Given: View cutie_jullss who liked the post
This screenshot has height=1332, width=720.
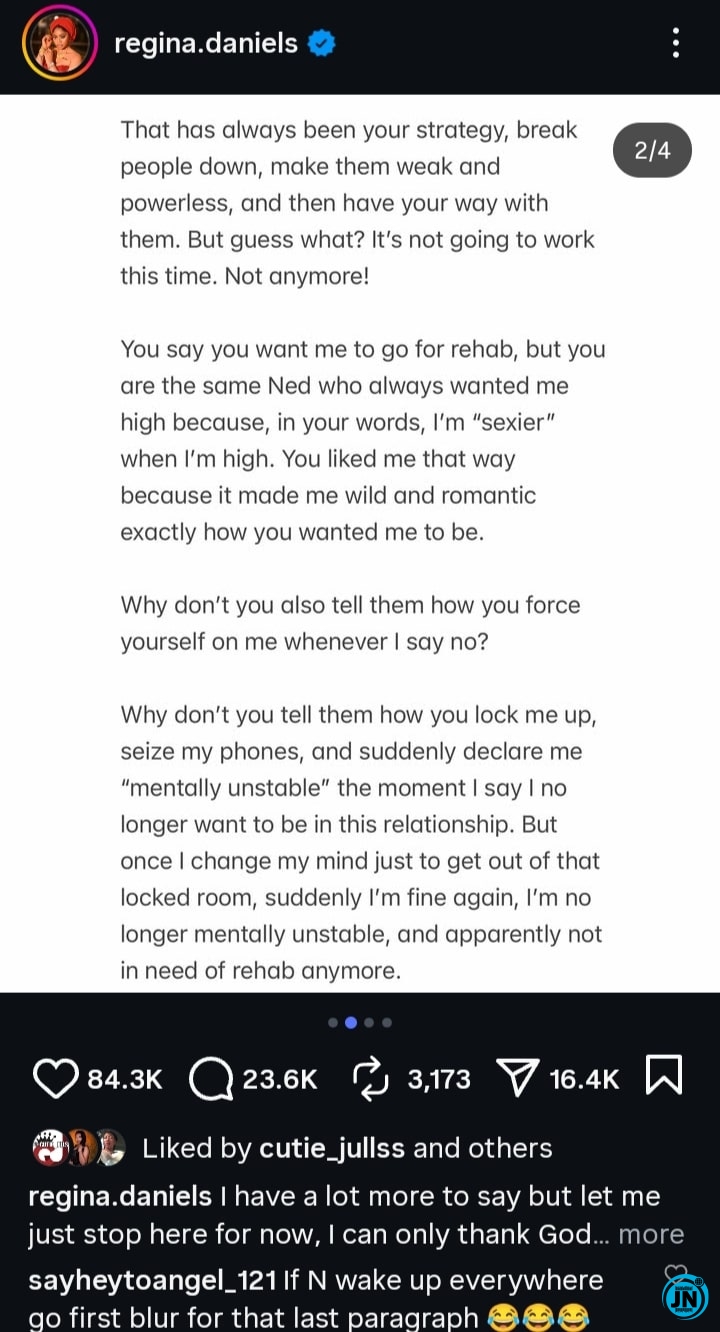Looking at the screenshot, I should (332, 1147).
